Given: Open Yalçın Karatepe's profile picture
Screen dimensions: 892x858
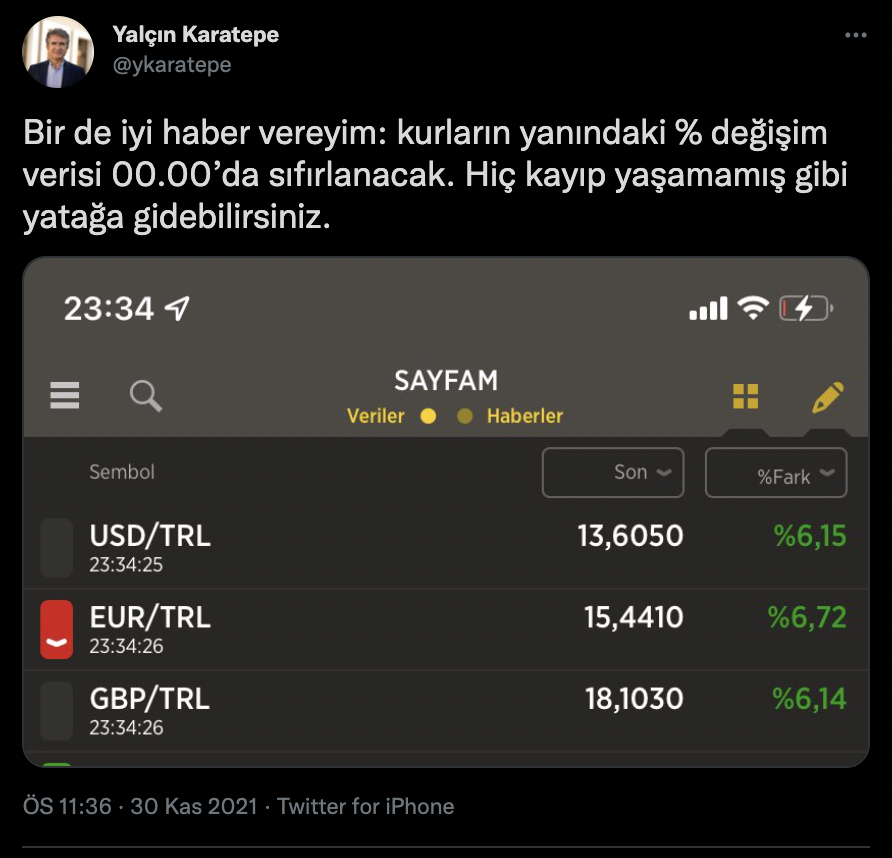Looking at the screenshot, I should coord(58,52).
